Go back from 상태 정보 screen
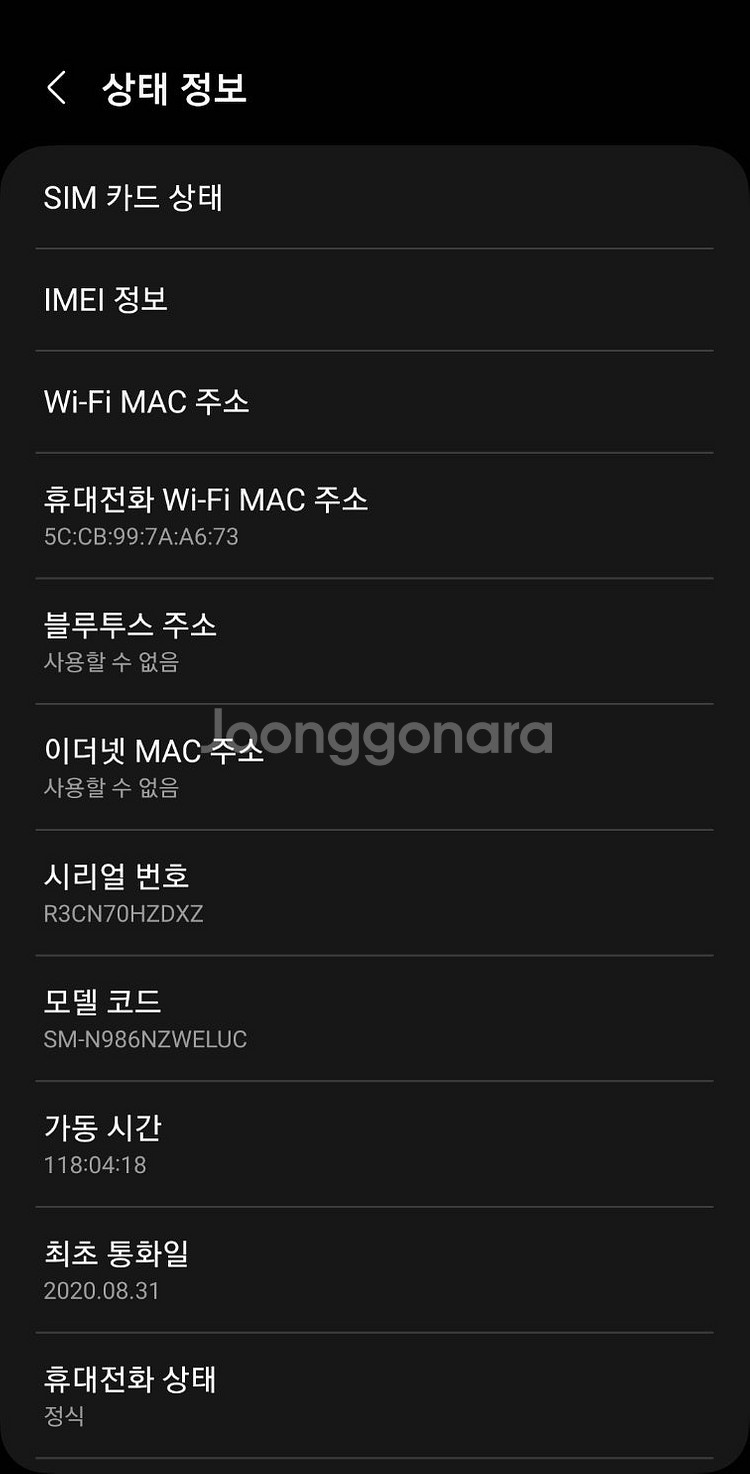 (57, 88)
